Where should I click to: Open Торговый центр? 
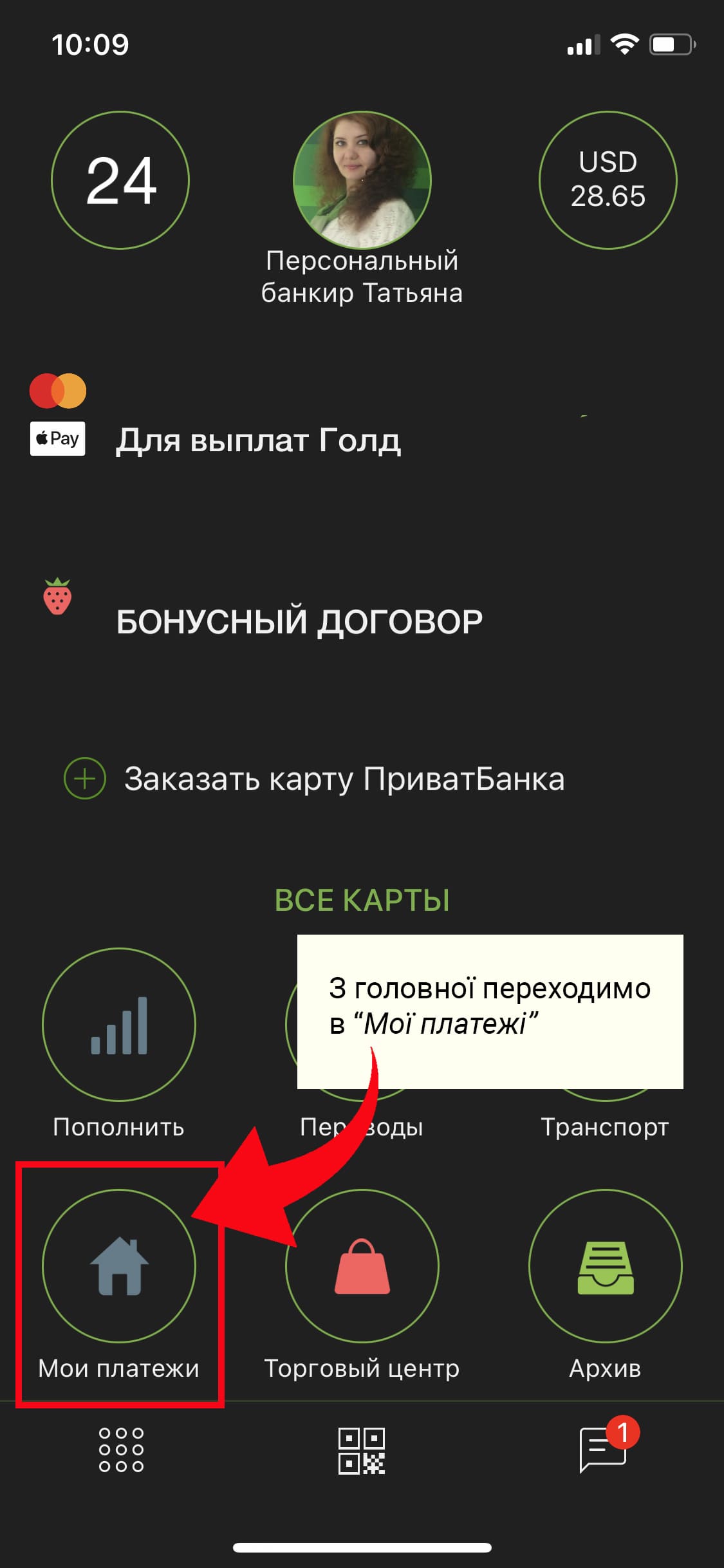pyautogui.click(x=362, y=1266)
